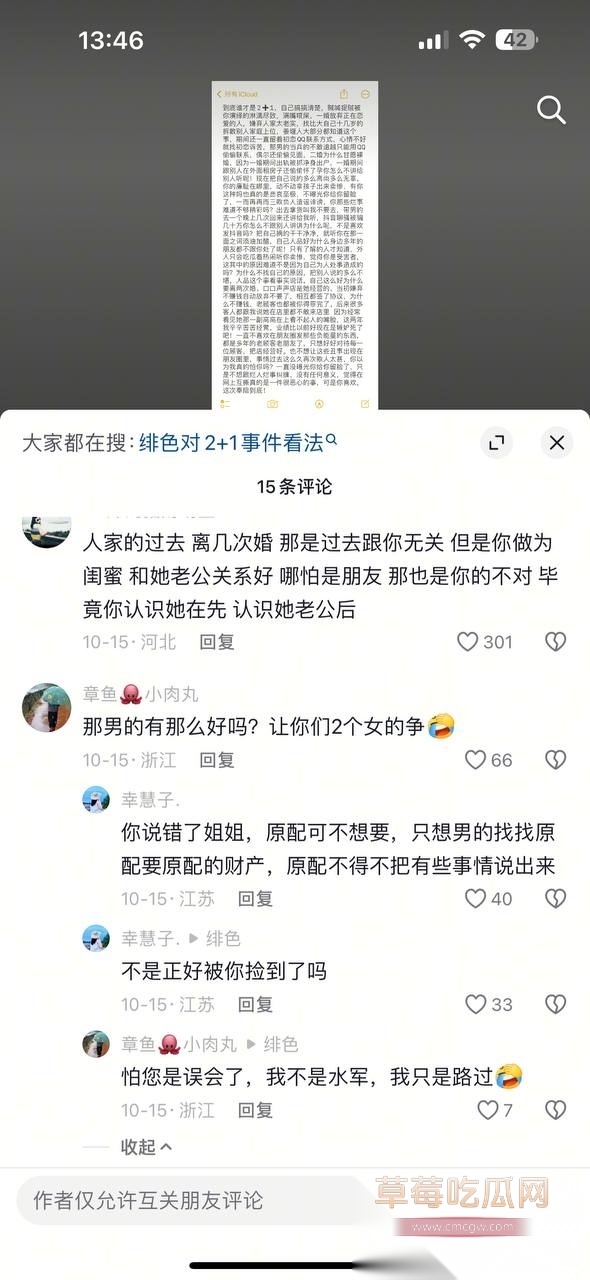Search suggested topic 绯色对2+1事件看法
This screenshot has height=1280, width=590.
pos(238,442)
